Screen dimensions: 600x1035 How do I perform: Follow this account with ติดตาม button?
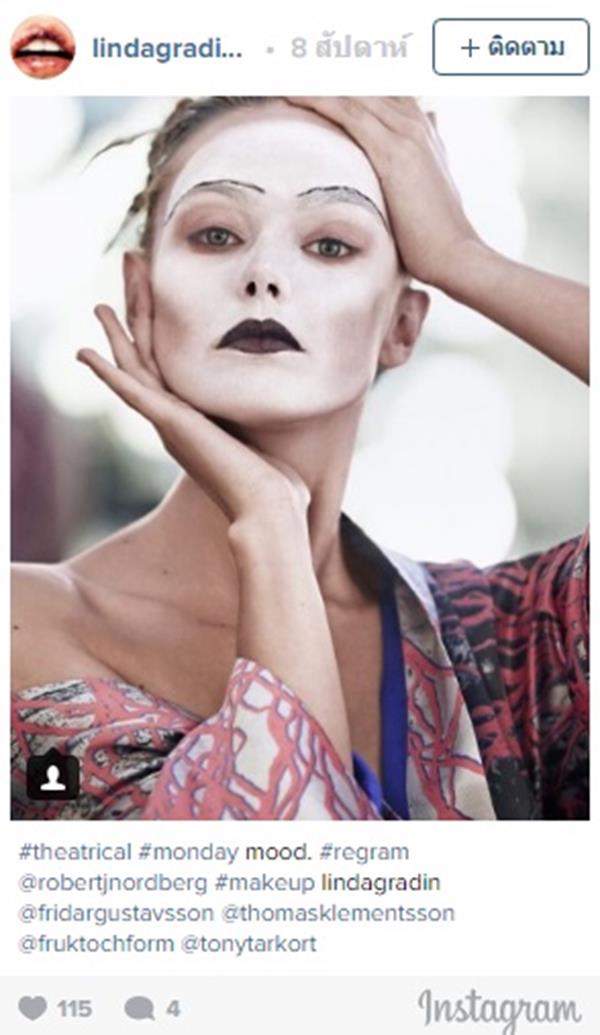[511, 47]
